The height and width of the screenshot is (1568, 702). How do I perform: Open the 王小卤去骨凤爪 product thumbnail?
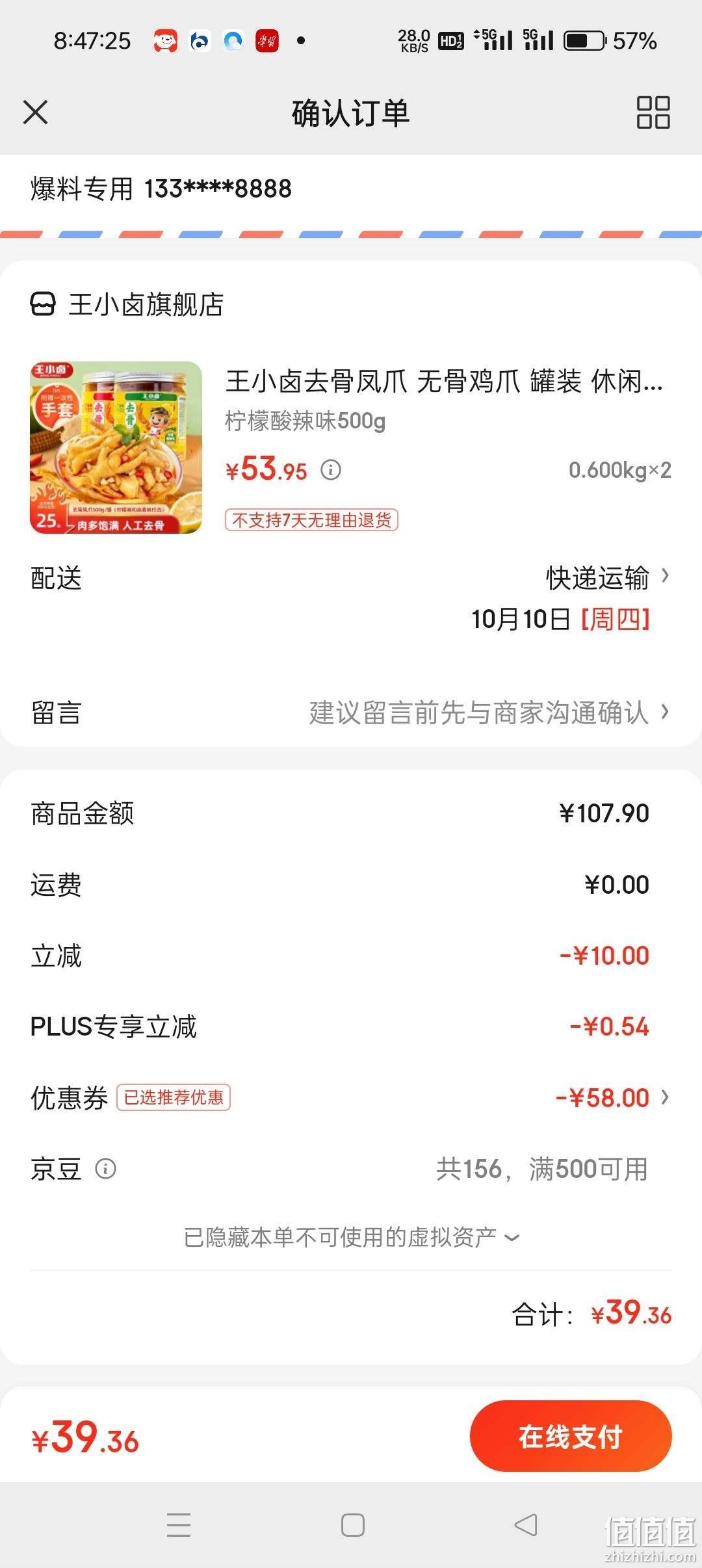(116, 447)
